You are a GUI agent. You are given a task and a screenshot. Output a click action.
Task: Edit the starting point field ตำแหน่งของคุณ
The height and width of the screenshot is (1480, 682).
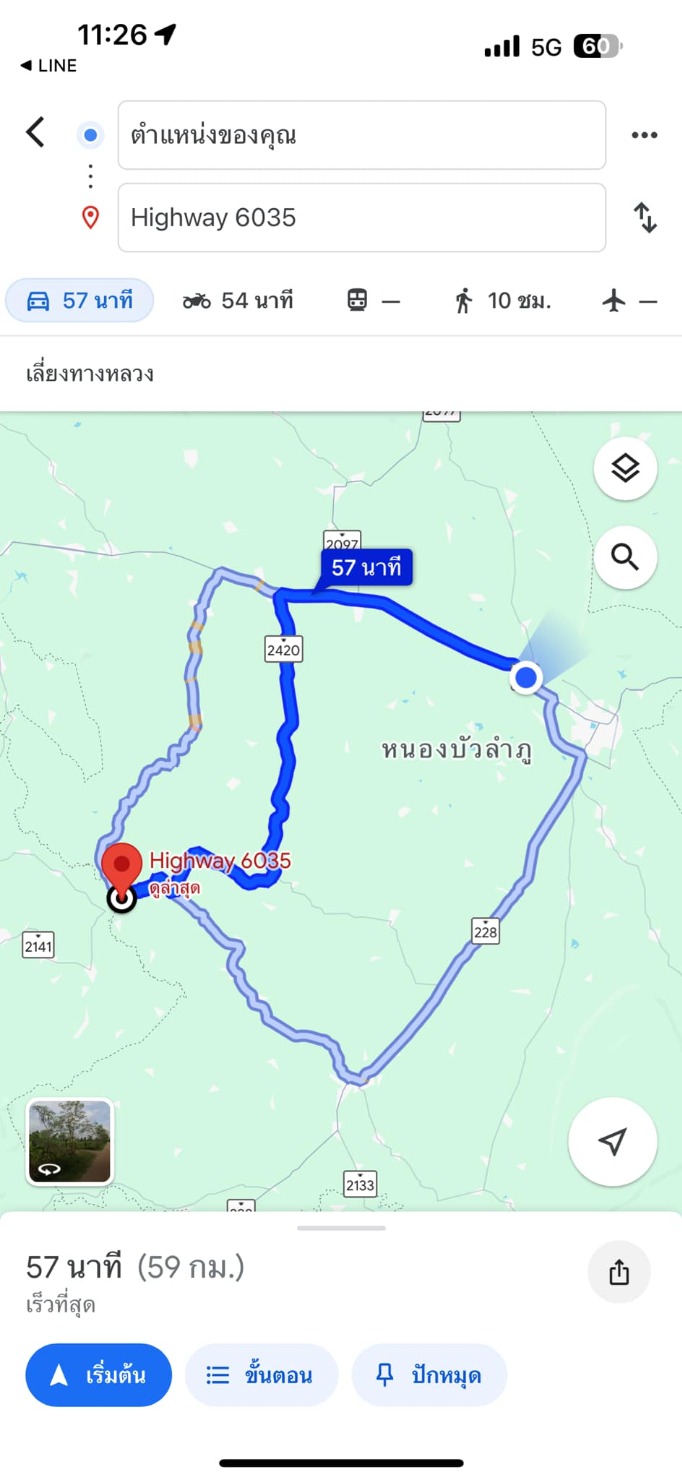tap(361, 135)
